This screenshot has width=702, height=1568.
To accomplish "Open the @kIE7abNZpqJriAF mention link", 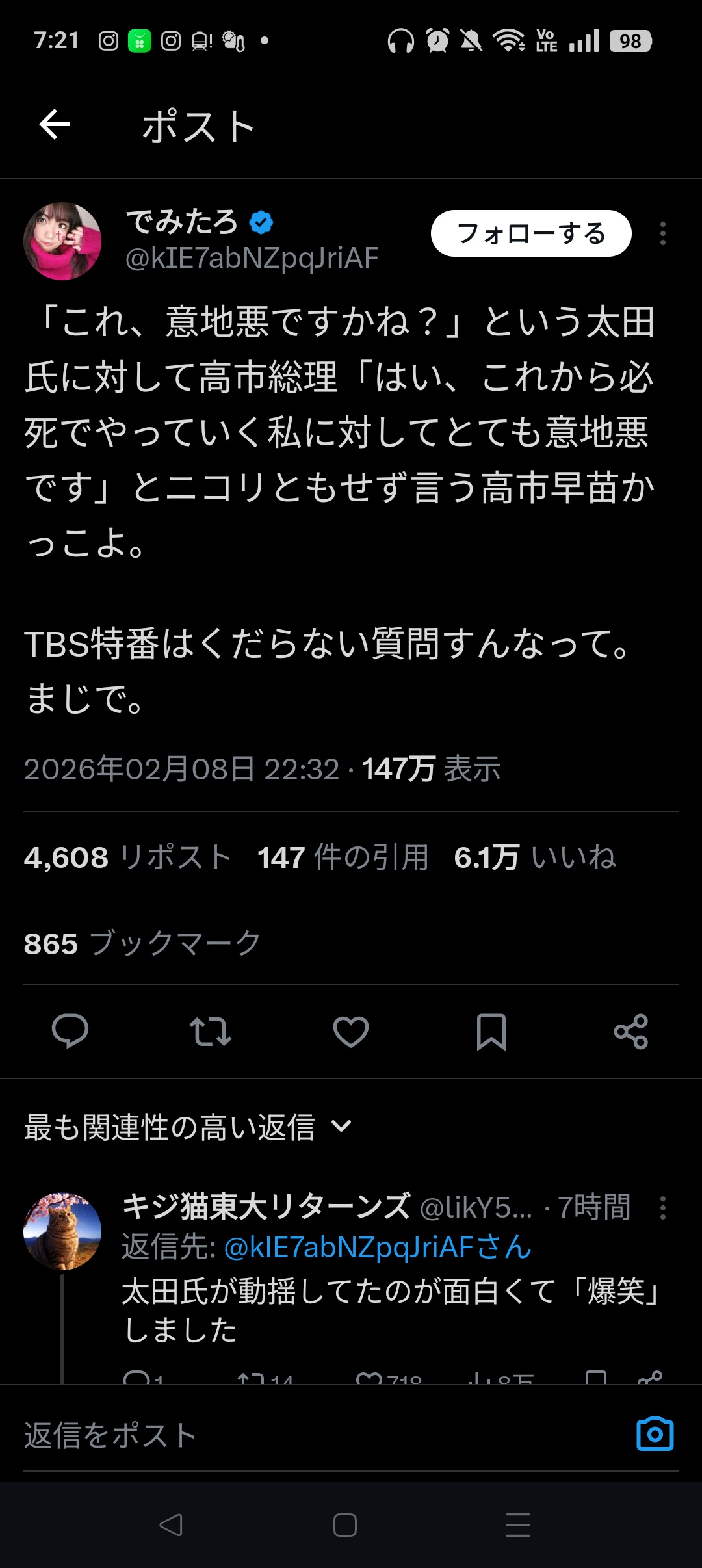I will 377,1247.
